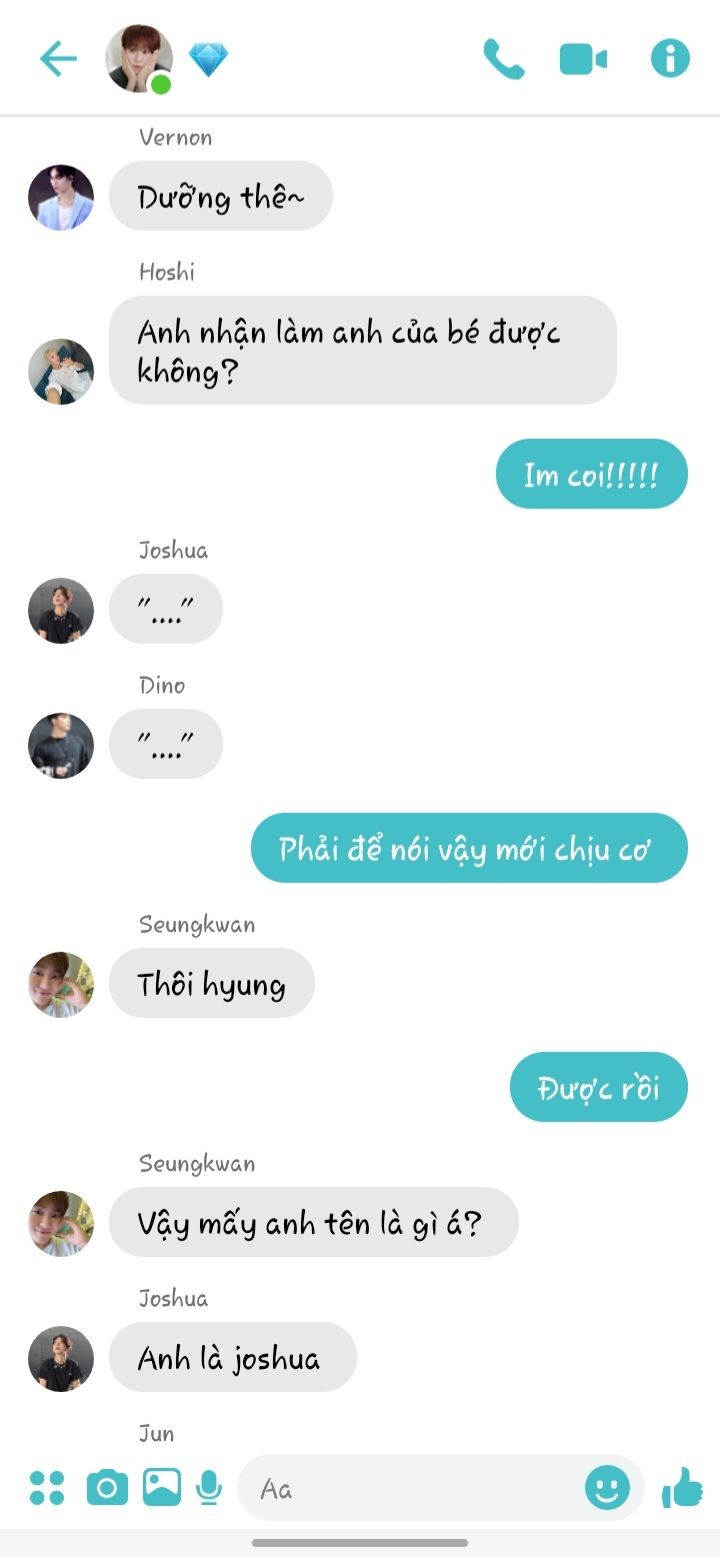Viewport: 720px width, 1557px height.
Task: Open conversation info
Action: (670, 59)
